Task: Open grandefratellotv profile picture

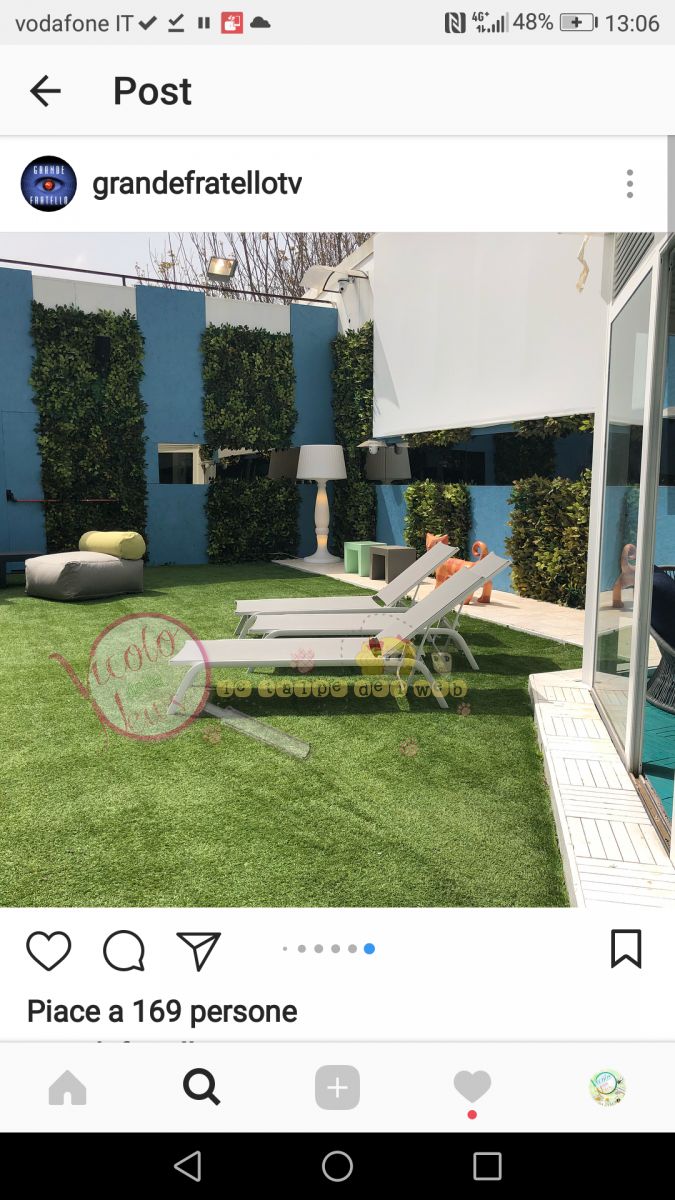Action: (49, 184)
